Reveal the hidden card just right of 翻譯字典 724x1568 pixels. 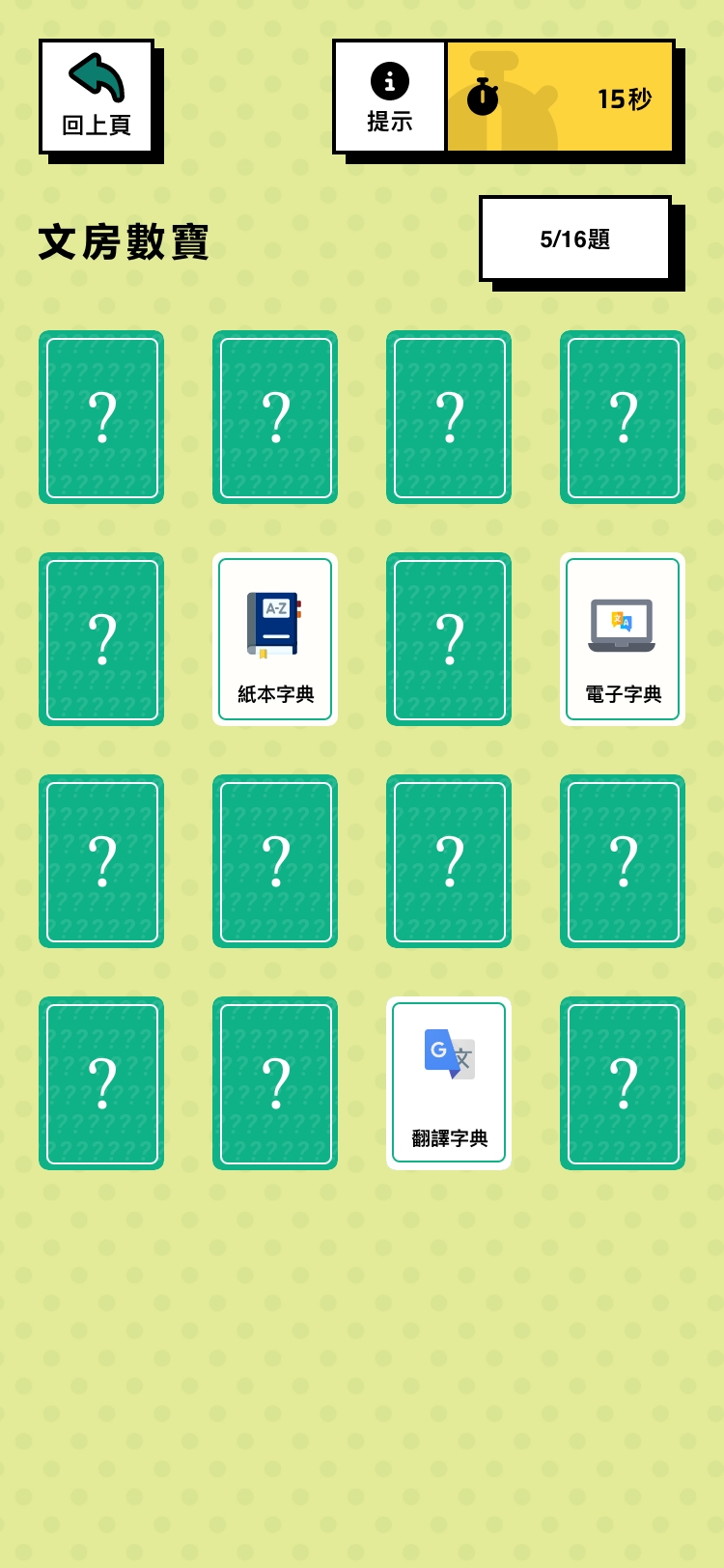click(x=623, y=1083)
